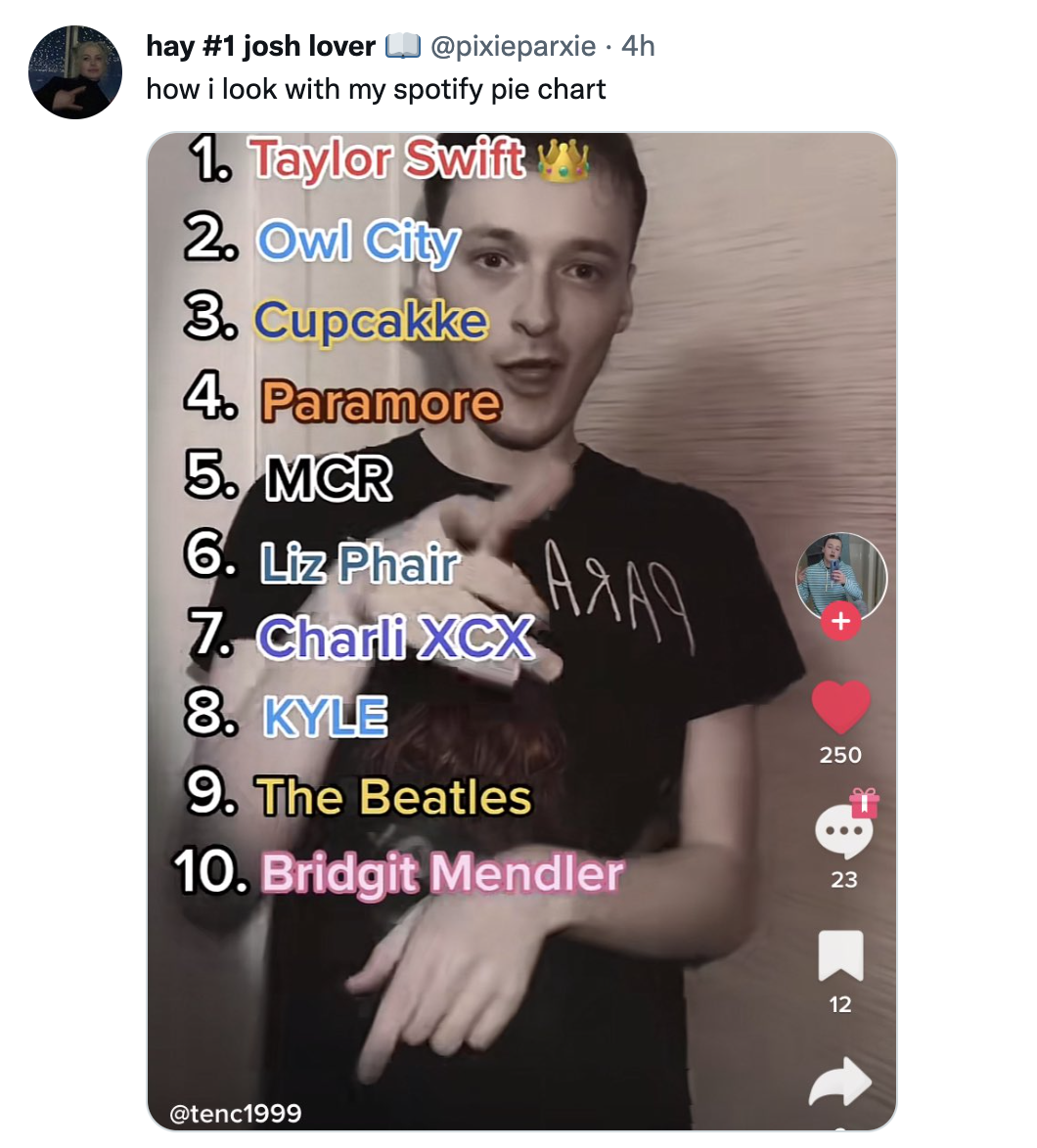Screen dimensions: 1037x1148
Task: Open hay #1 josh lover's profile name
Action: point(260,46)
